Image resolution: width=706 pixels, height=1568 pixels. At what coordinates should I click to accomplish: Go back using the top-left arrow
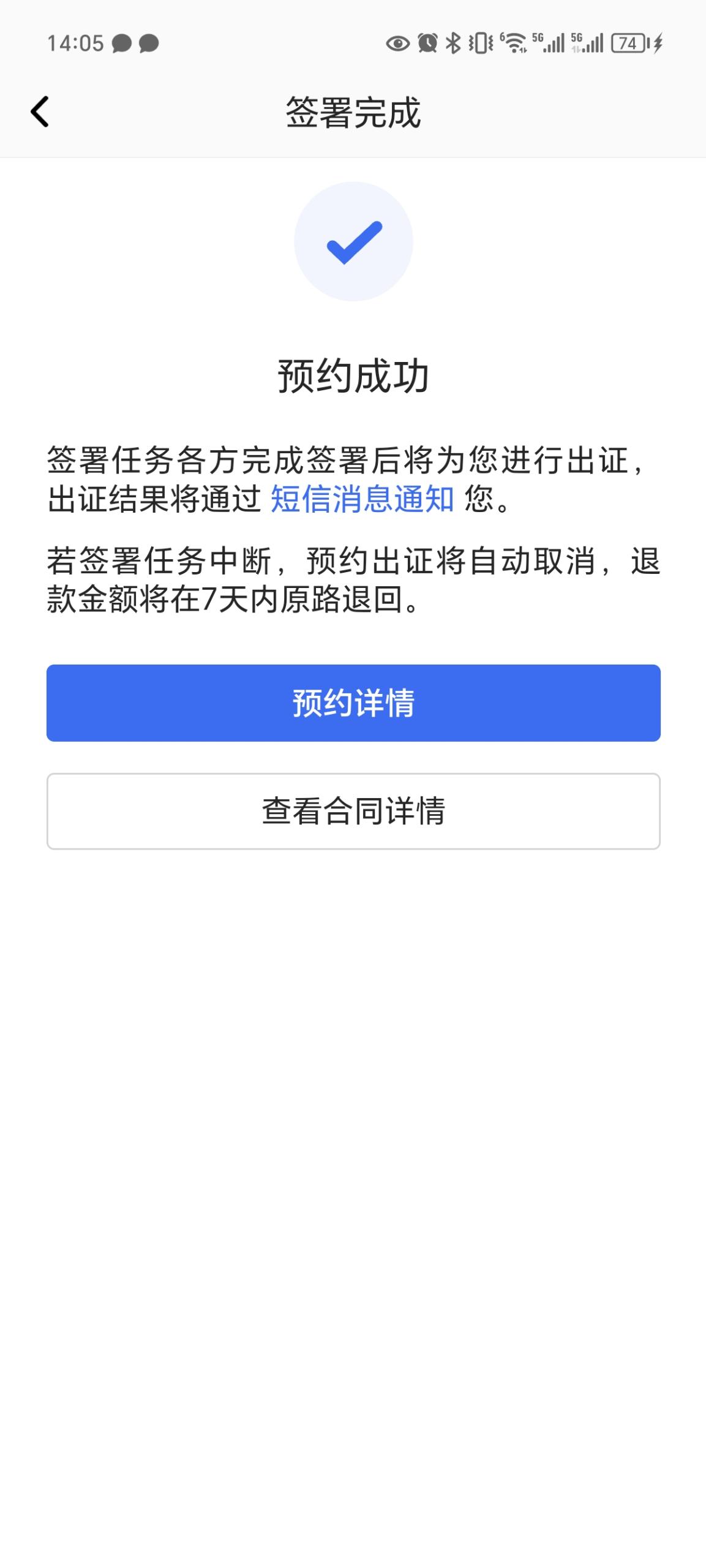[x=40, y=112]
